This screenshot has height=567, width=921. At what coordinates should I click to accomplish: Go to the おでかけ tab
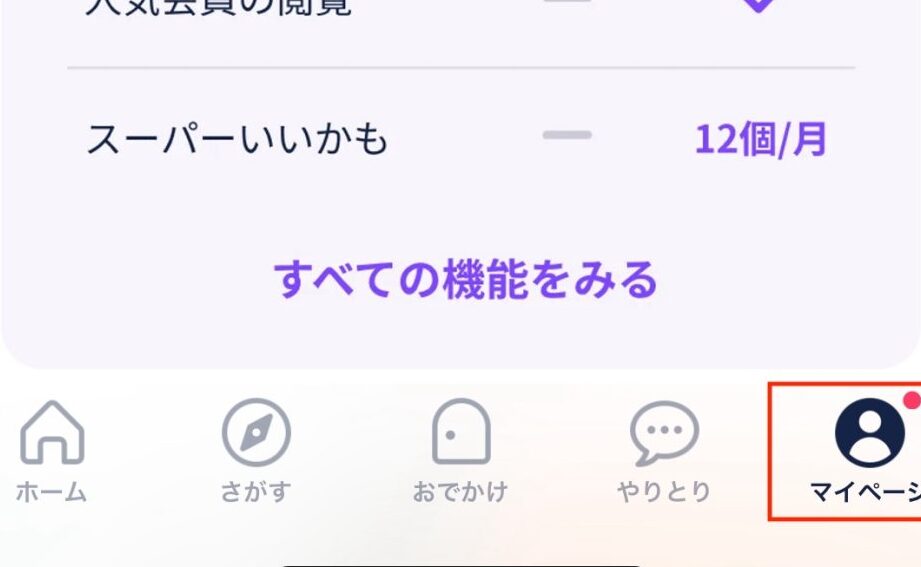point(460,450)
